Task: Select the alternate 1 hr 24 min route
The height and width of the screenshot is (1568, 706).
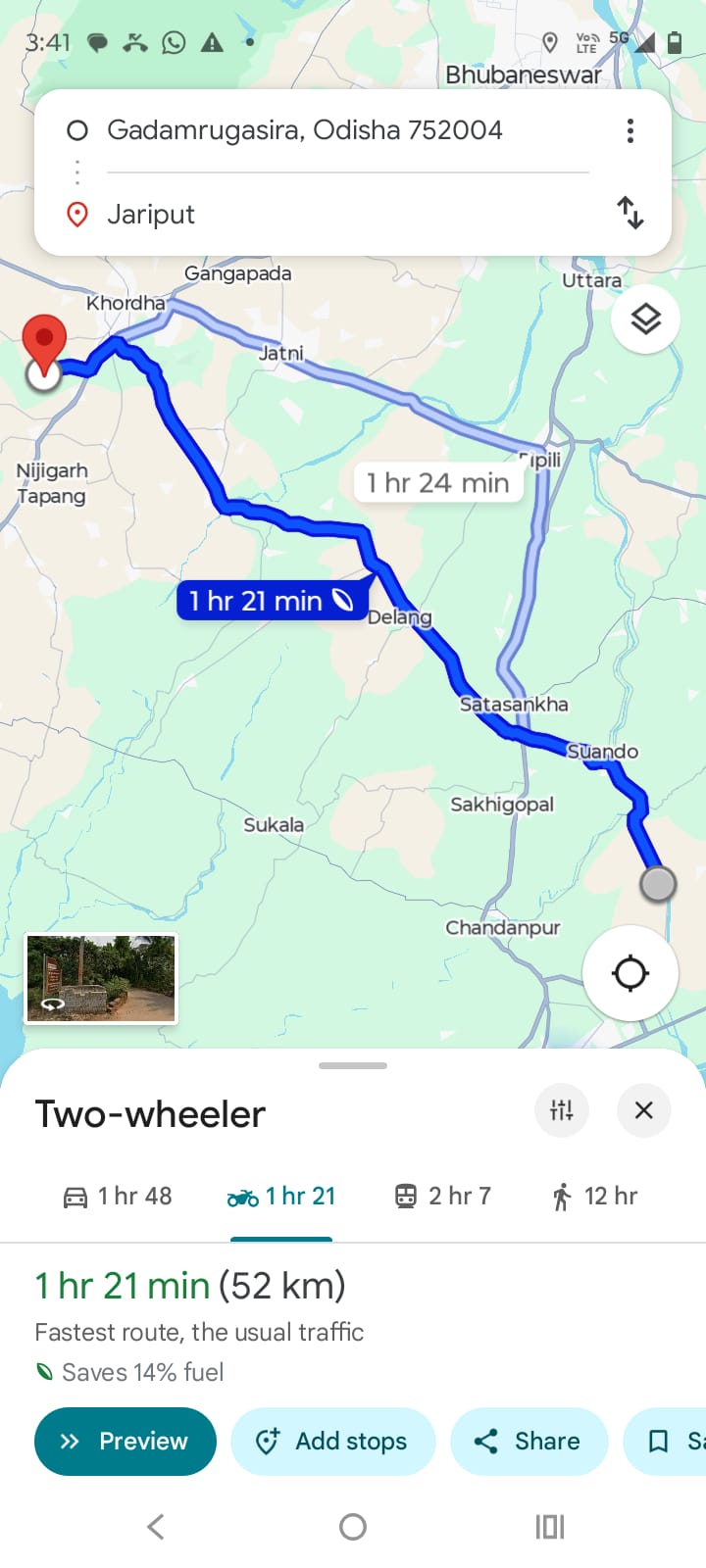Action: tap(437, 483)
